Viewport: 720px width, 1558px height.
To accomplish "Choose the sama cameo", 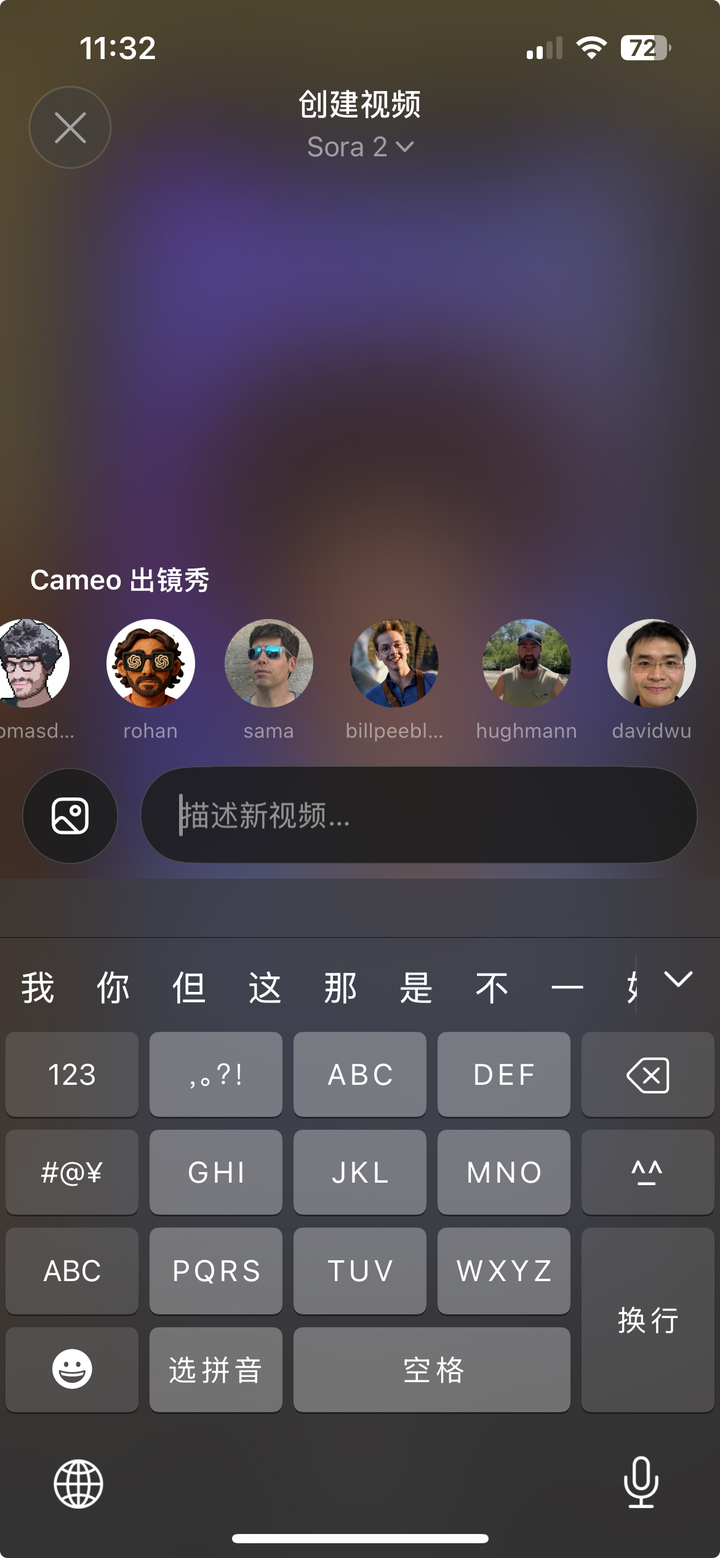I will tap(268, 663).
